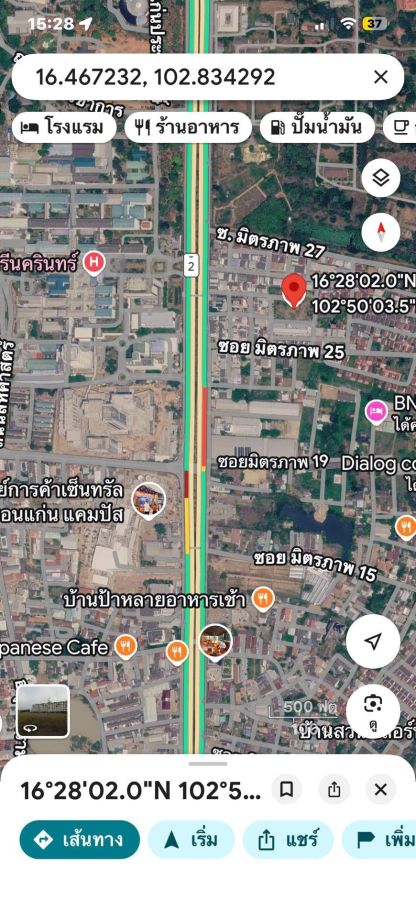Open the Street View thumbnail
The image size is (416, 900).
tap(43, 711)
